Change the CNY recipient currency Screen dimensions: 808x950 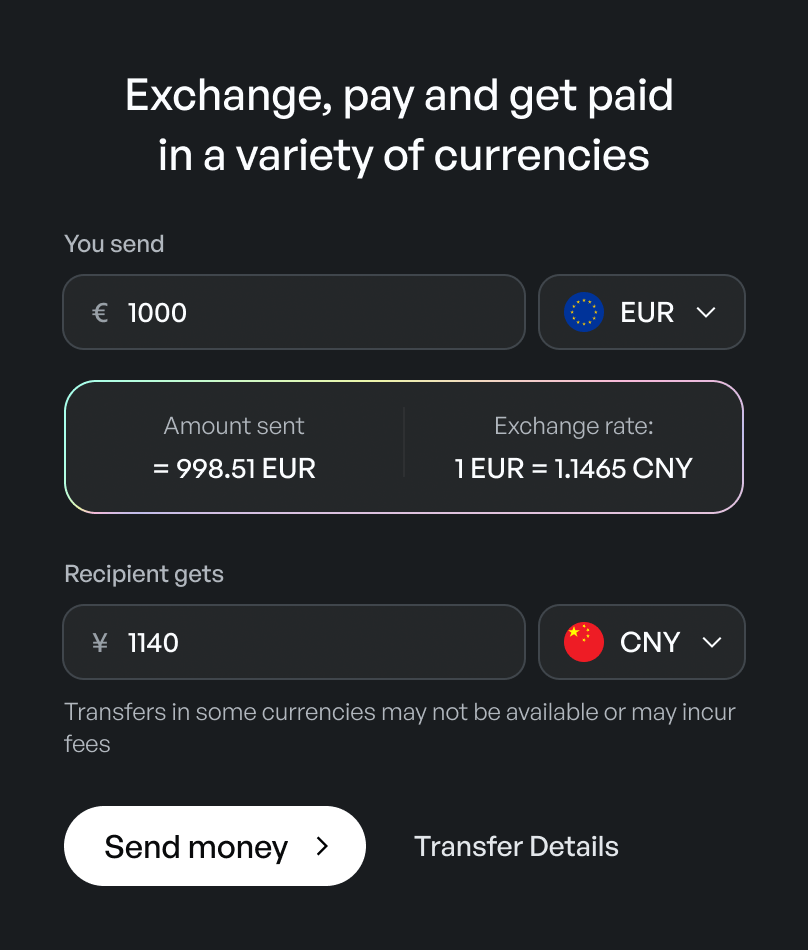[642, 642]
